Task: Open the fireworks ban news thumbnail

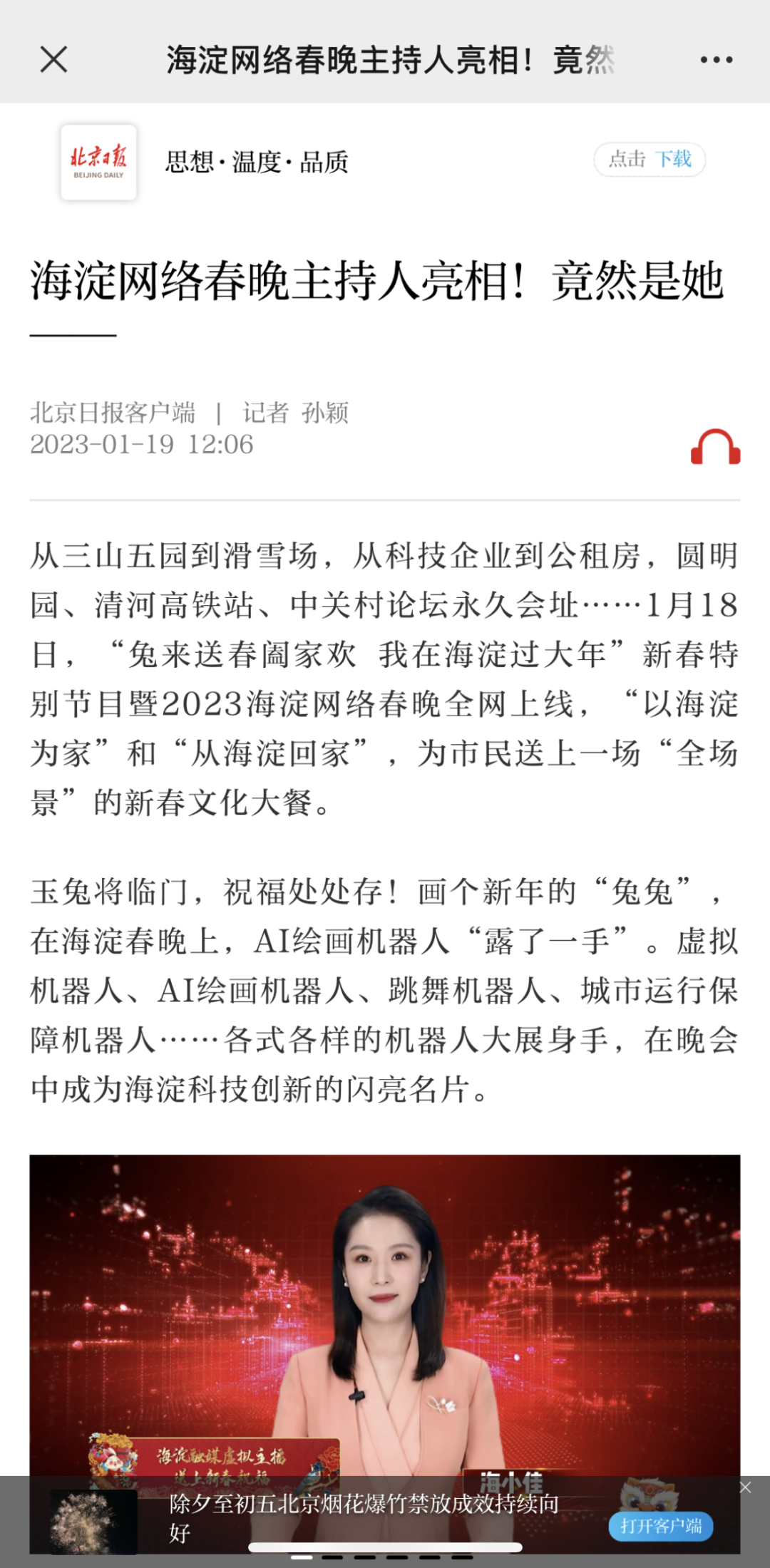Action: tap(93, 1522)
